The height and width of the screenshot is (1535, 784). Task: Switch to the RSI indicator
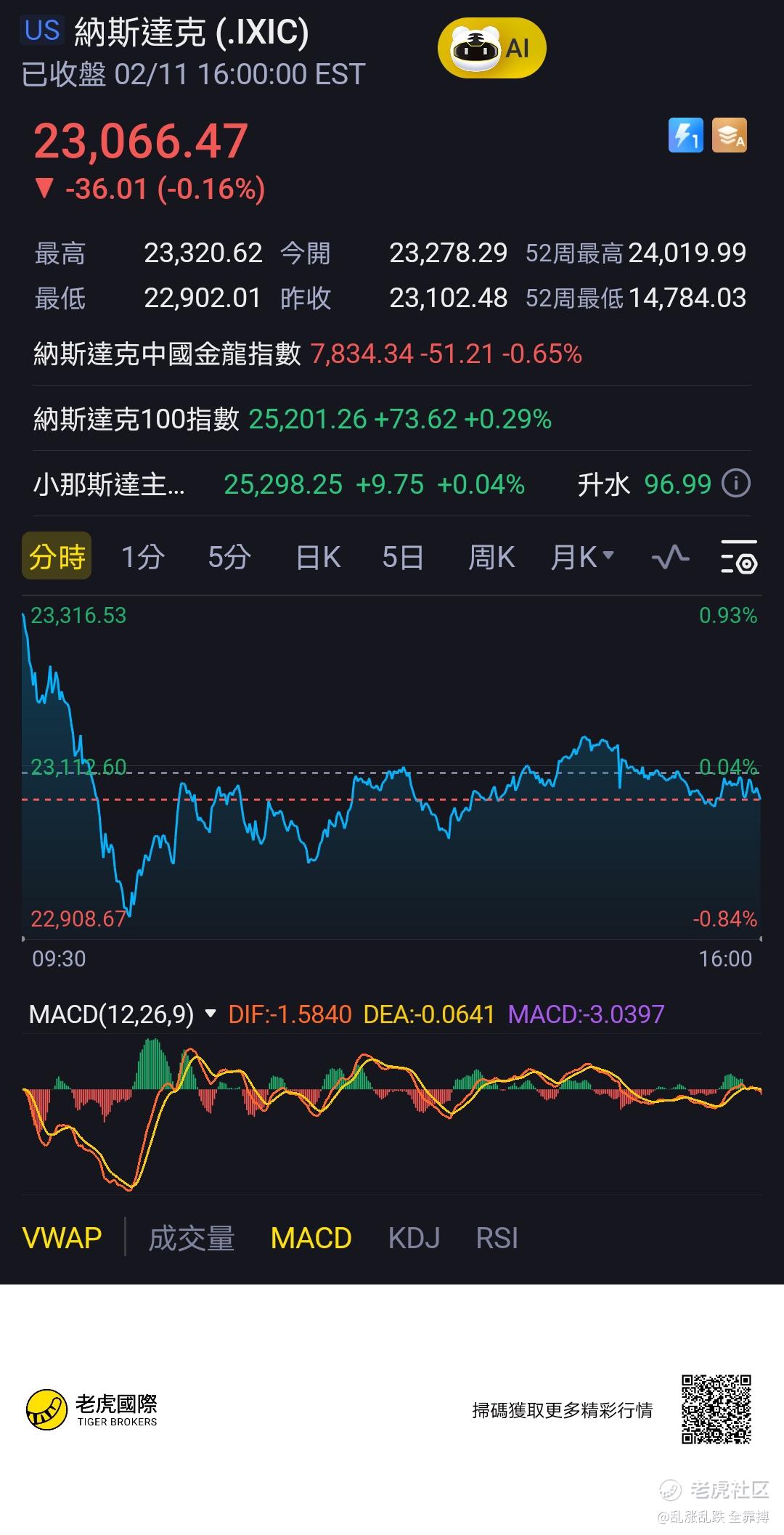click(x=497, y=1238)
